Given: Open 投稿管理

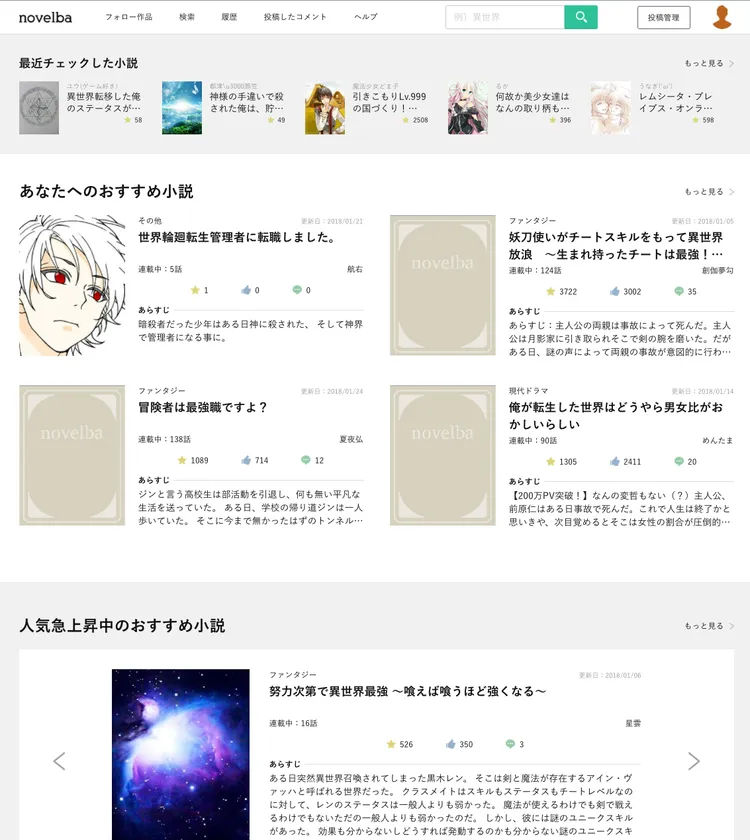Looking at the screenshot, I should point(663,17).
